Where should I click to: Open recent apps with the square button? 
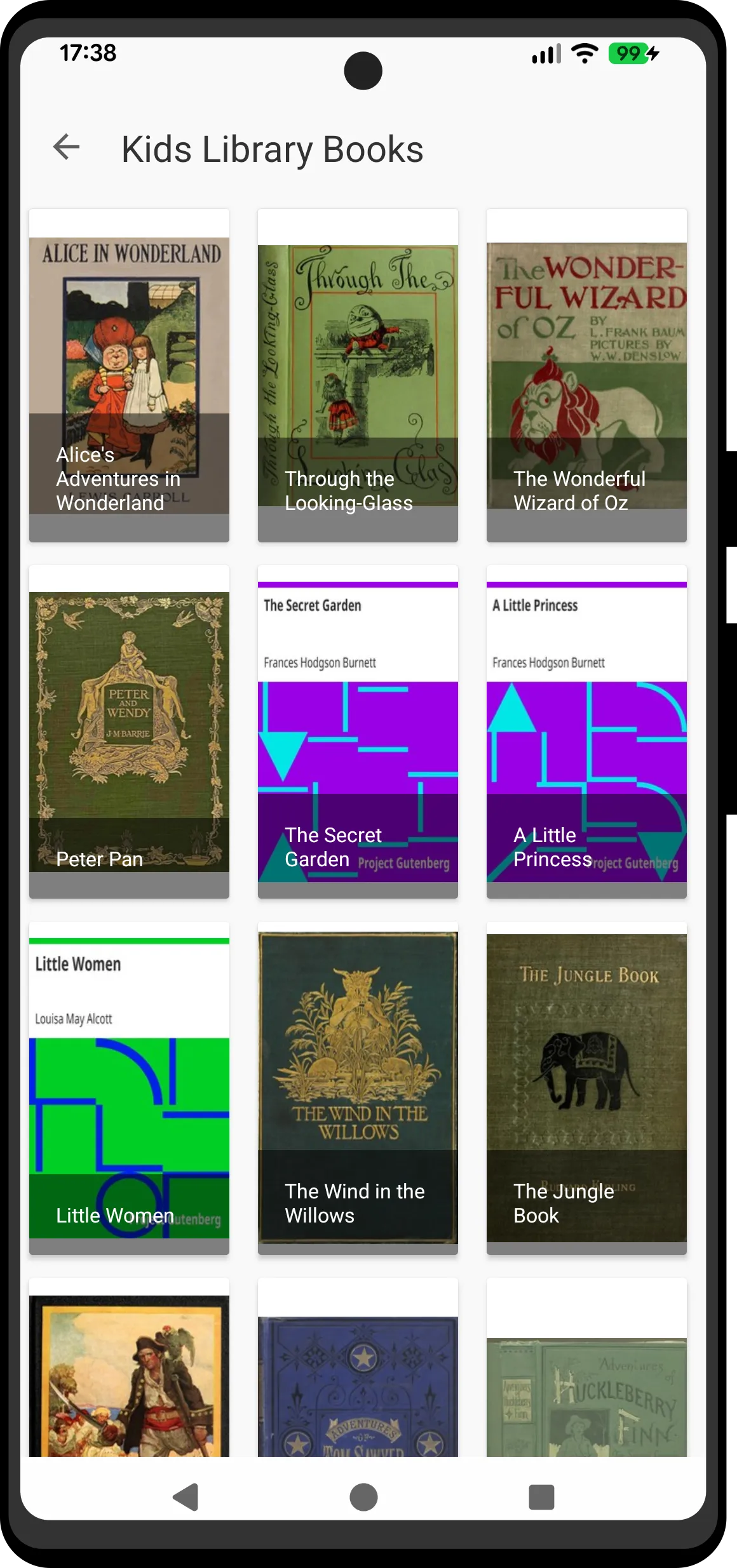click(541, 1497)
